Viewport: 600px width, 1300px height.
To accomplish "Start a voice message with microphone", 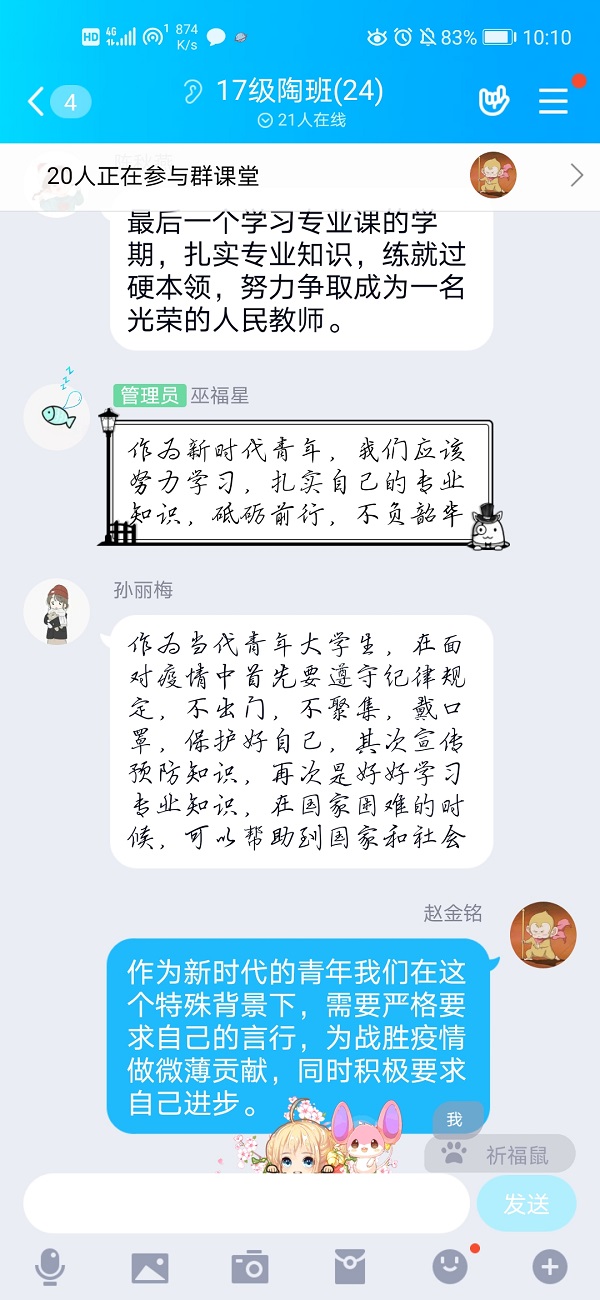I will [x=50, y=1267].
